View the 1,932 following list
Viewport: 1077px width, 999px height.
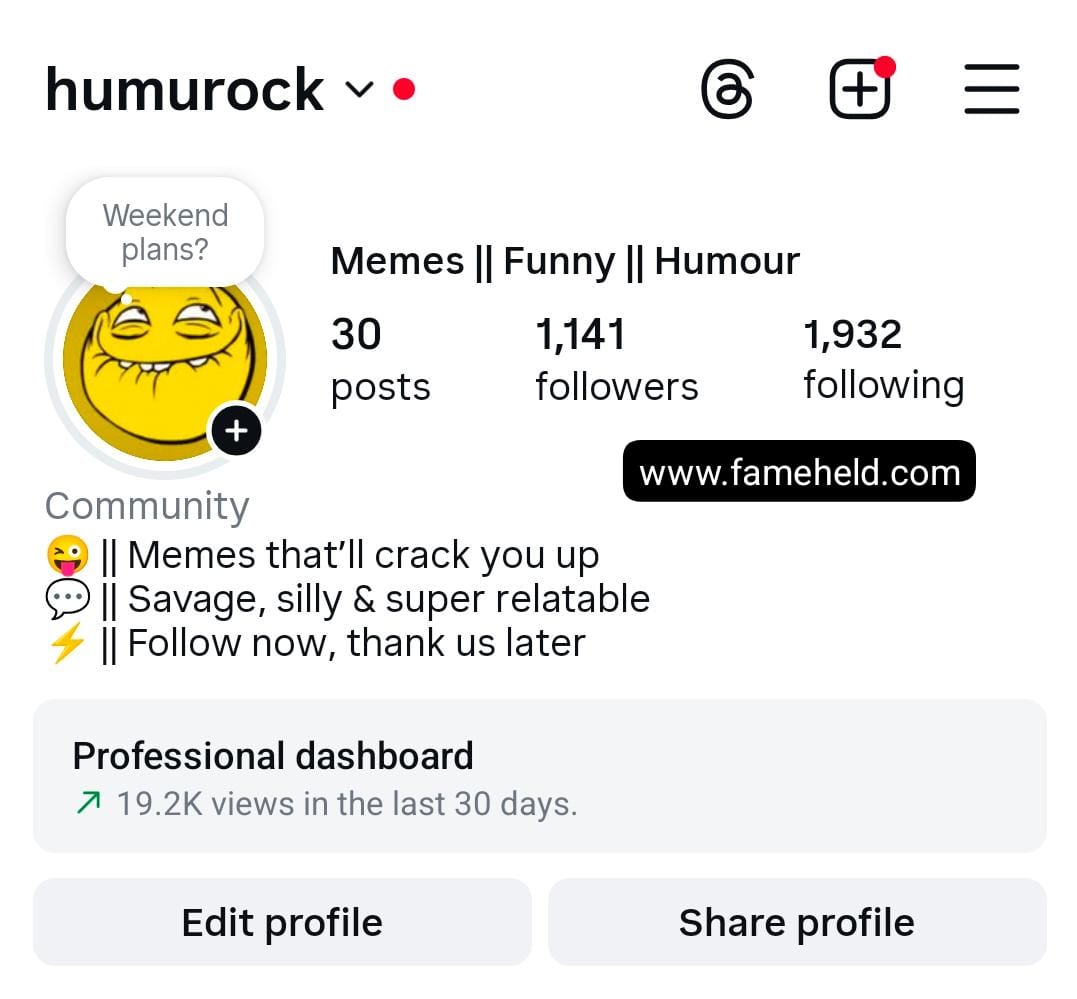(883, 359)
